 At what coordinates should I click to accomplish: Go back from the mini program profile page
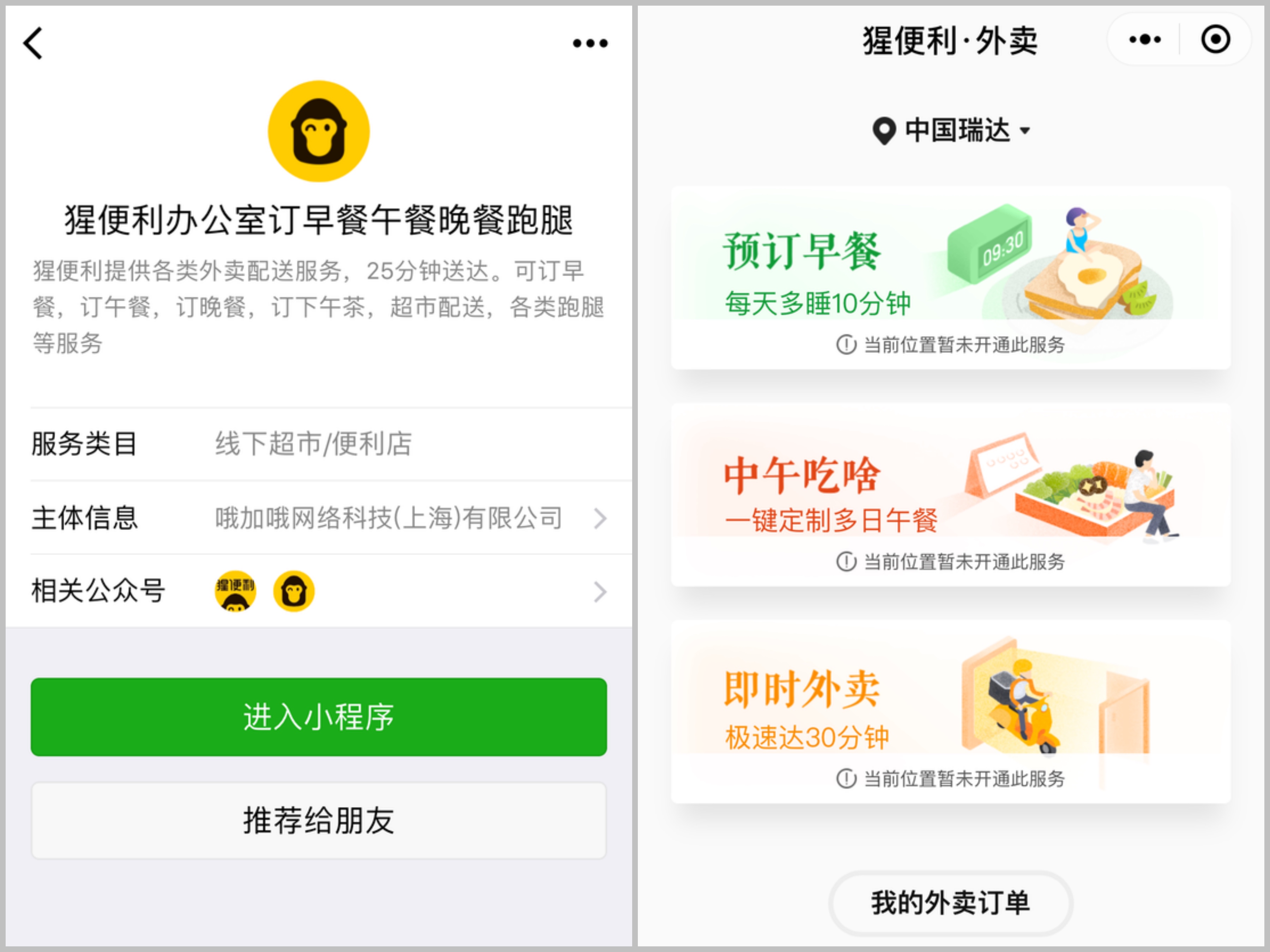pyautogui.click(x=33, y=43)
